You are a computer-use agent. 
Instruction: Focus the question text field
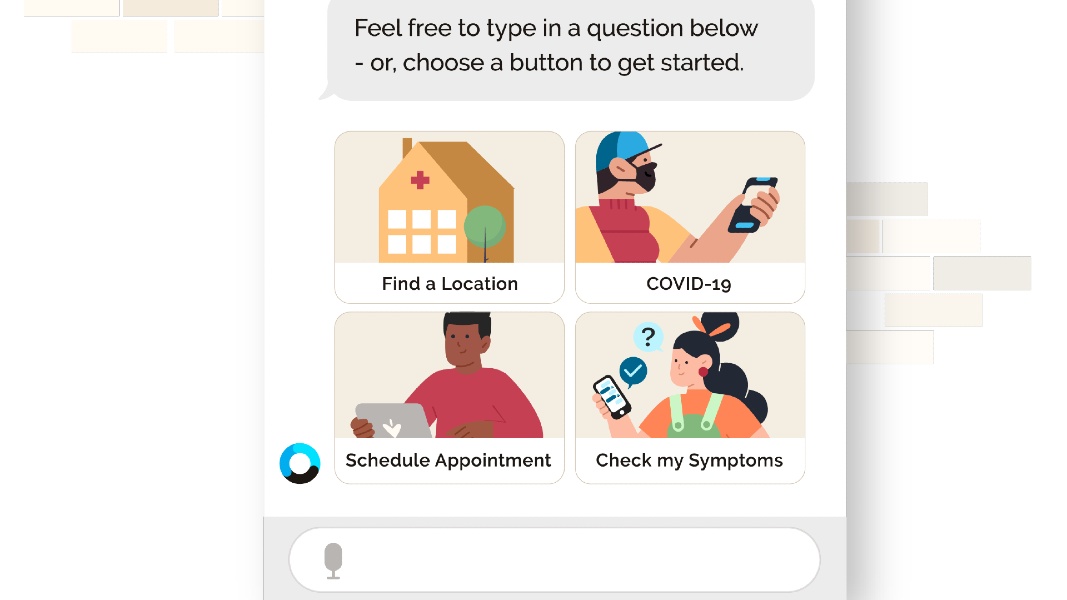(580, 560)
